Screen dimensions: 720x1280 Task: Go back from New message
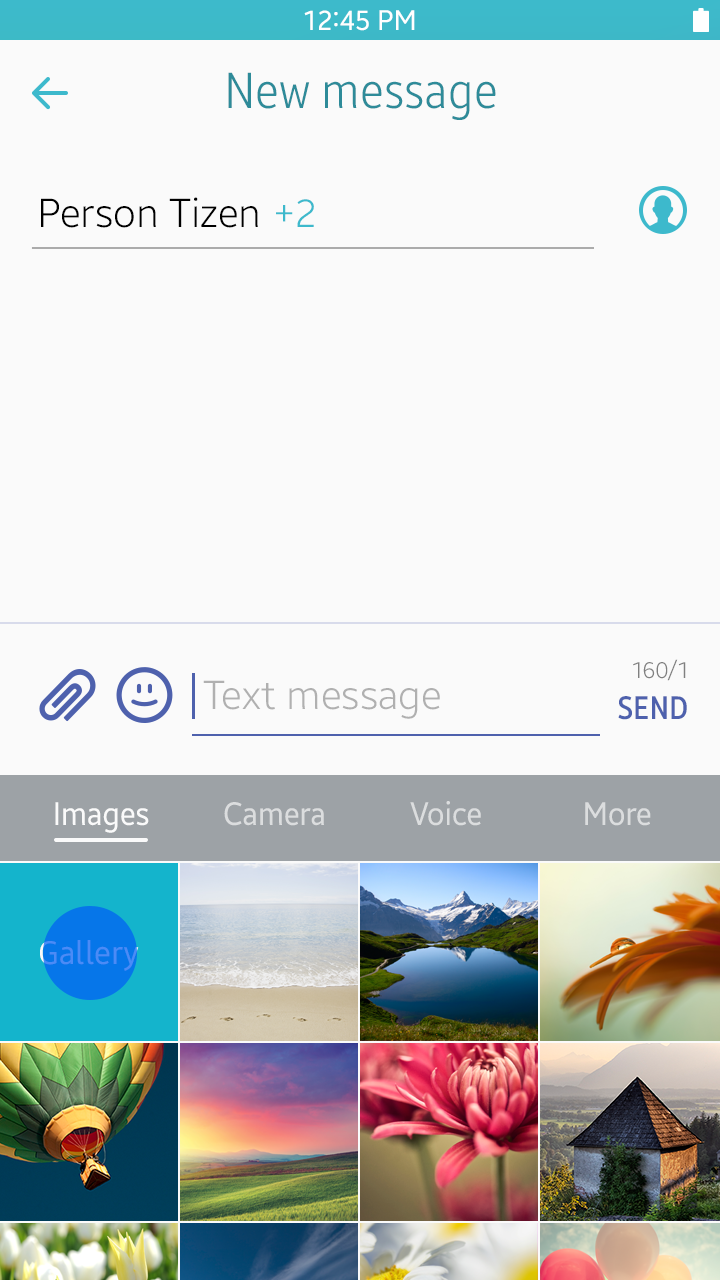click(49, 94)
